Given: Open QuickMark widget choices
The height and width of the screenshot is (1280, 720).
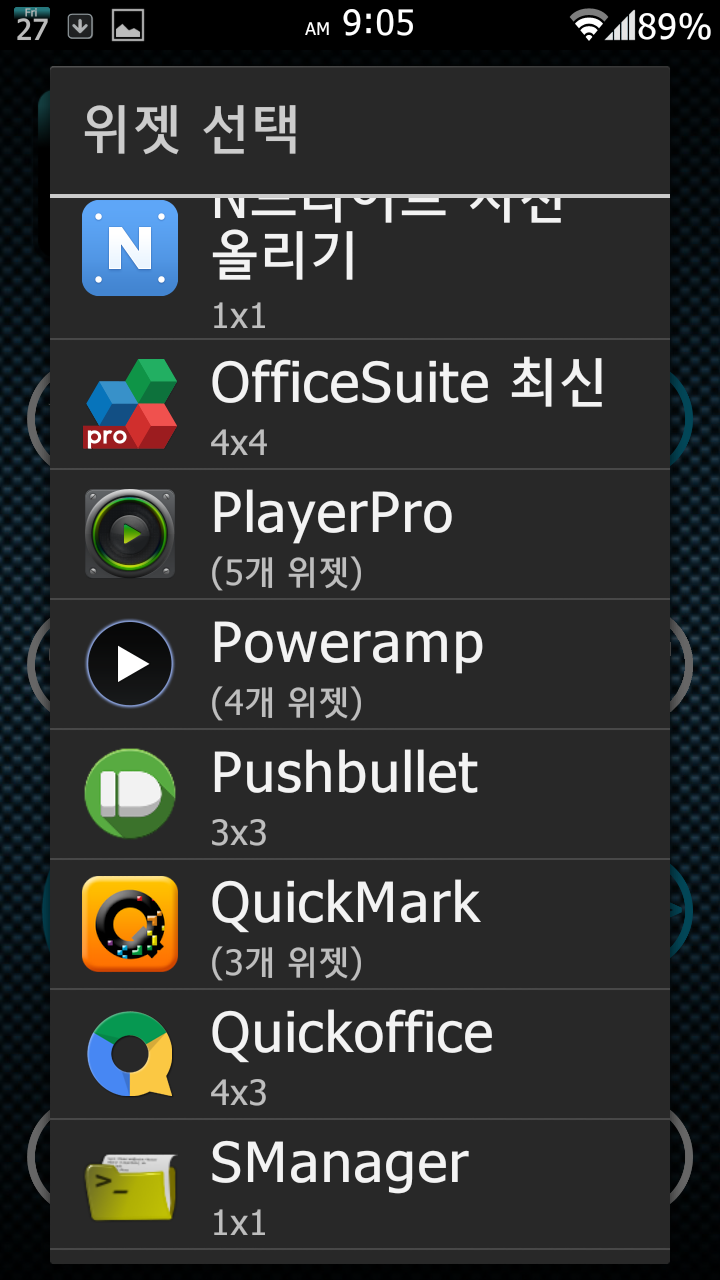Looking at the screenshot, I should point(360,925).
